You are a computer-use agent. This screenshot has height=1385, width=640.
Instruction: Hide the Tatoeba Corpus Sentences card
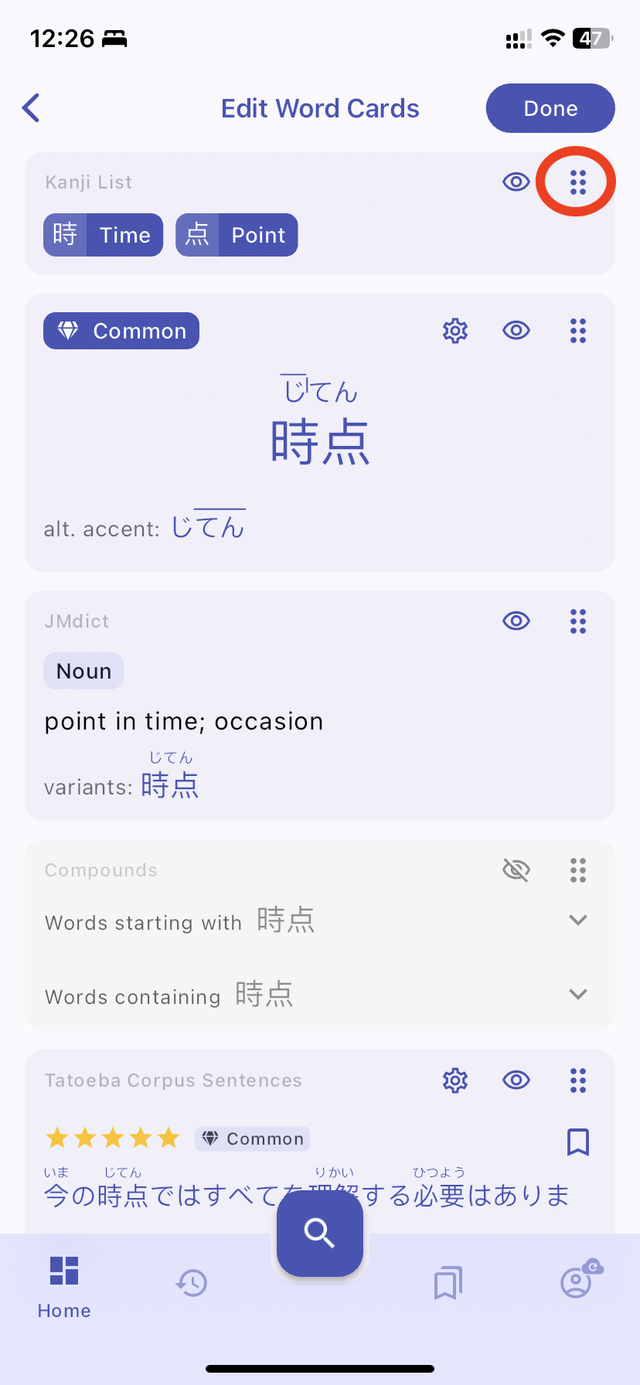click(516, 1080)
